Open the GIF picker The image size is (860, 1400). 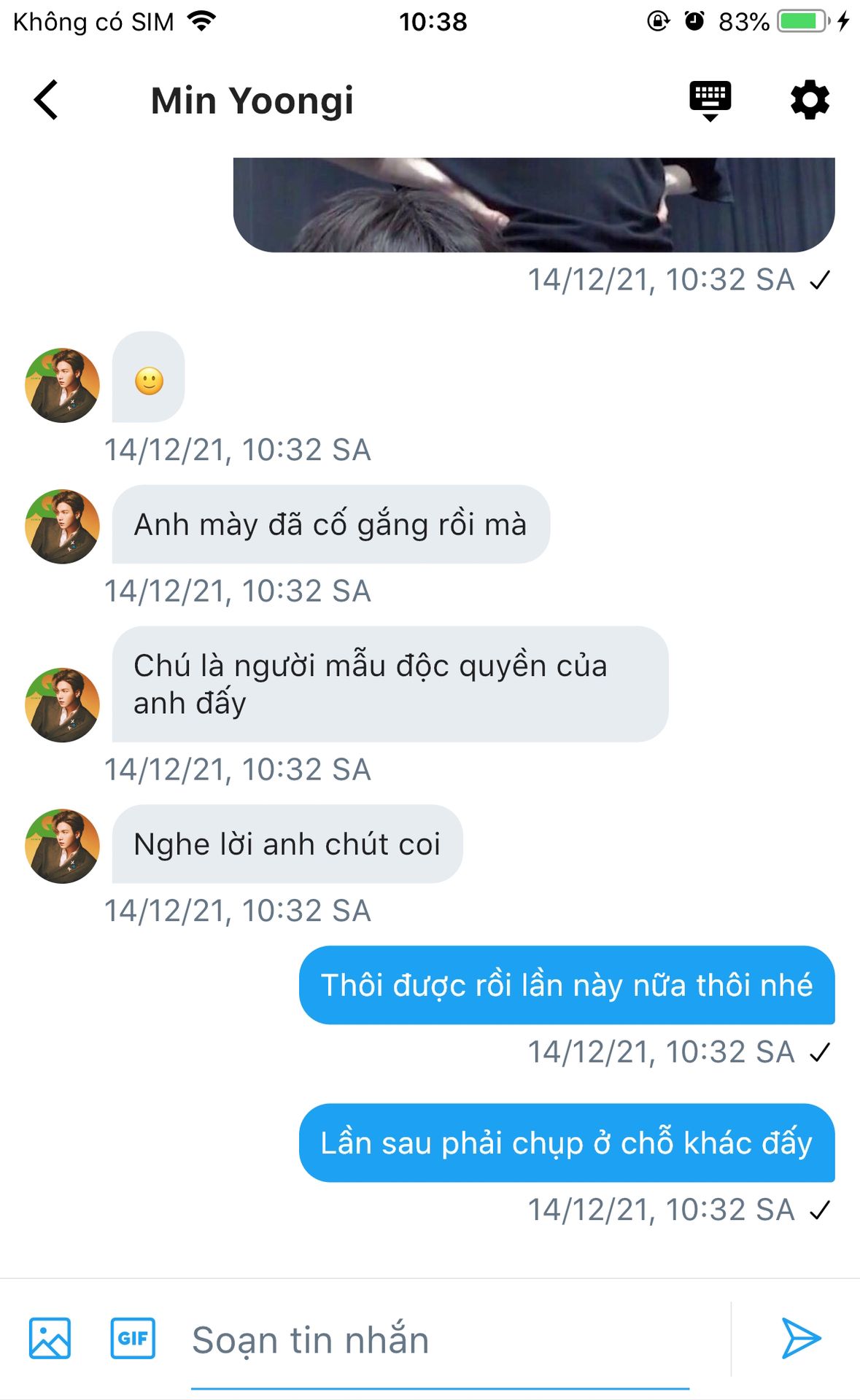(133, 1338)
